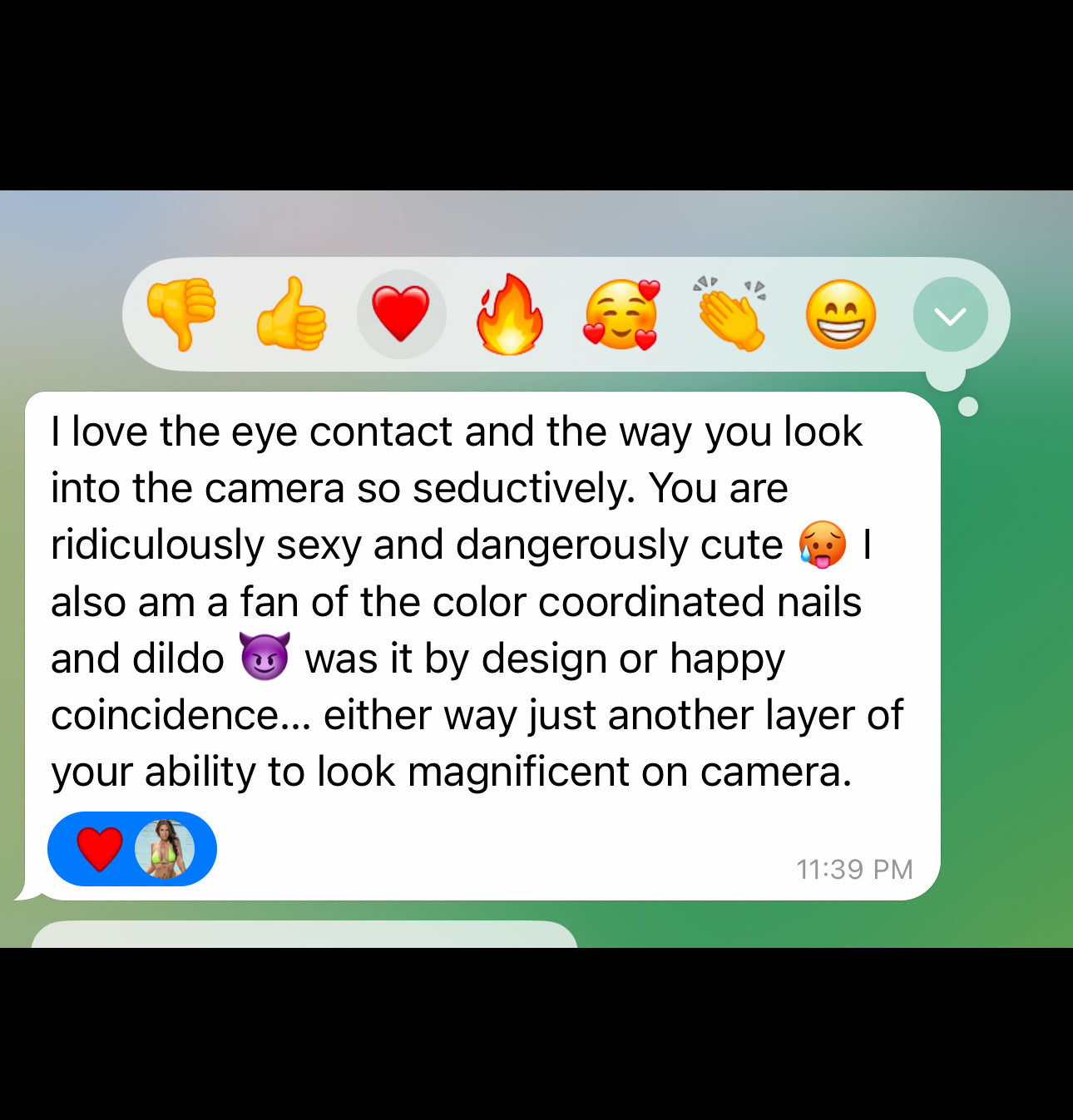Select the red heart reaction in the picker
The width and height of the screenshot is (1073, 1120).
401,314
